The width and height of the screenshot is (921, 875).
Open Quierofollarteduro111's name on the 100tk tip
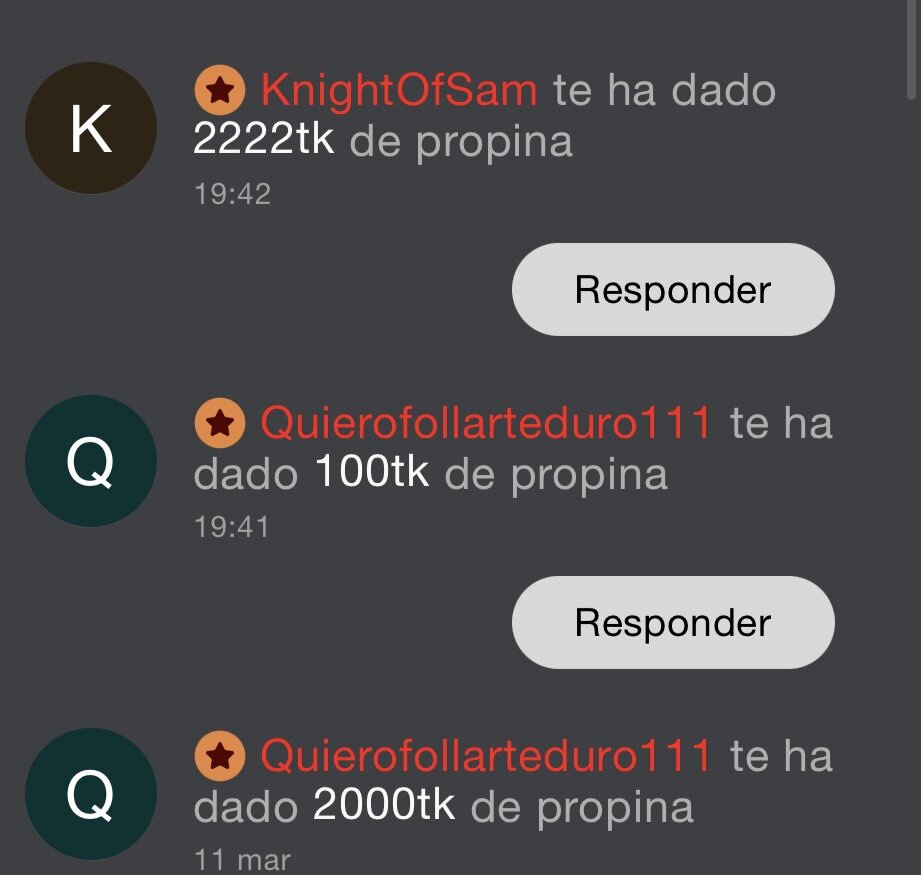(486, 423)
